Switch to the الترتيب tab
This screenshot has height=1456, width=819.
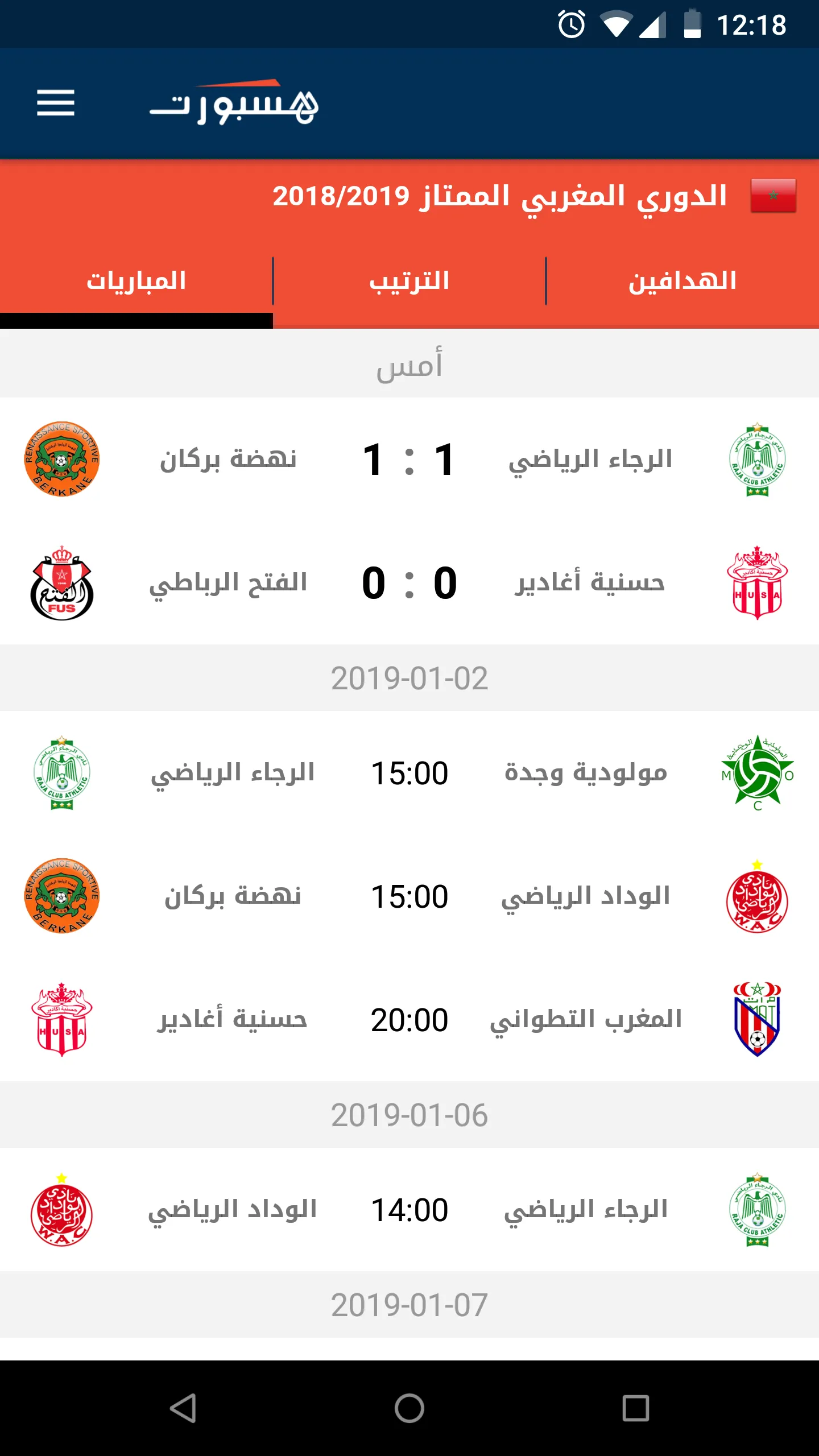[409, 281]
